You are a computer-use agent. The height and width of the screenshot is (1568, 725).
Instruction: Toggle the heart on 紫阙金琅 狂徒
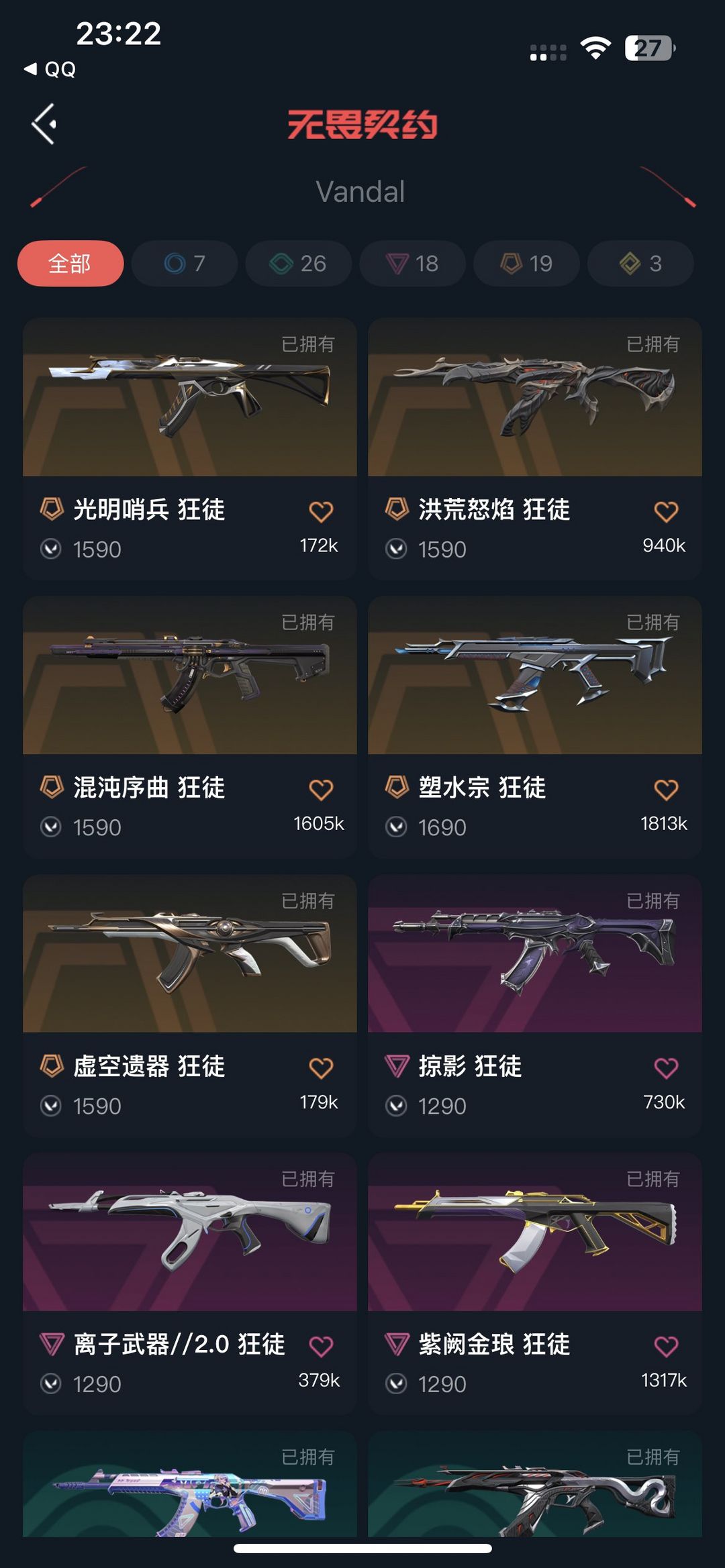tap(665, 1345)
